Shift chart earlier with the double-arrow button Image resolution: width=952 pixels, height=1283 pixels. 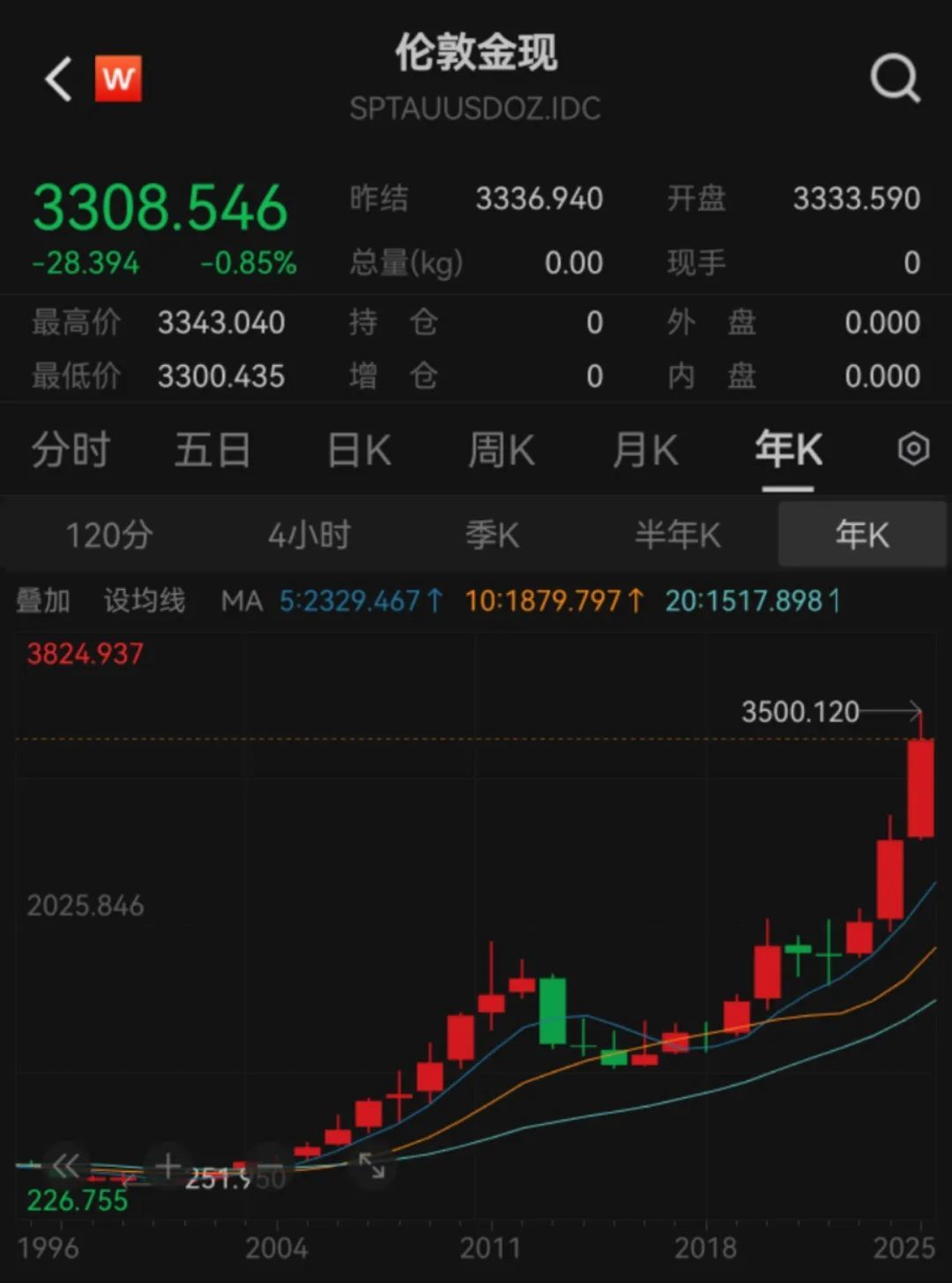point(65,1167)
